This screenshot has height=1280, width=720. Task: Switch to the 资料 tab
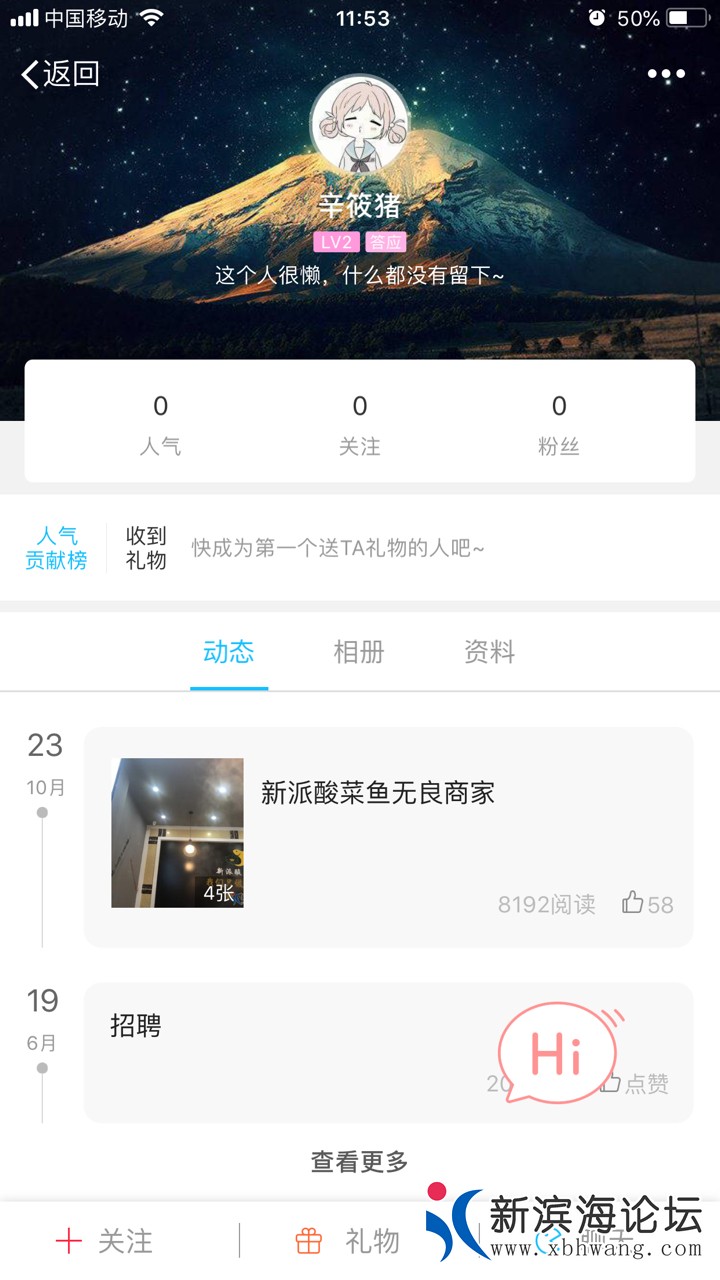(490, 653)
